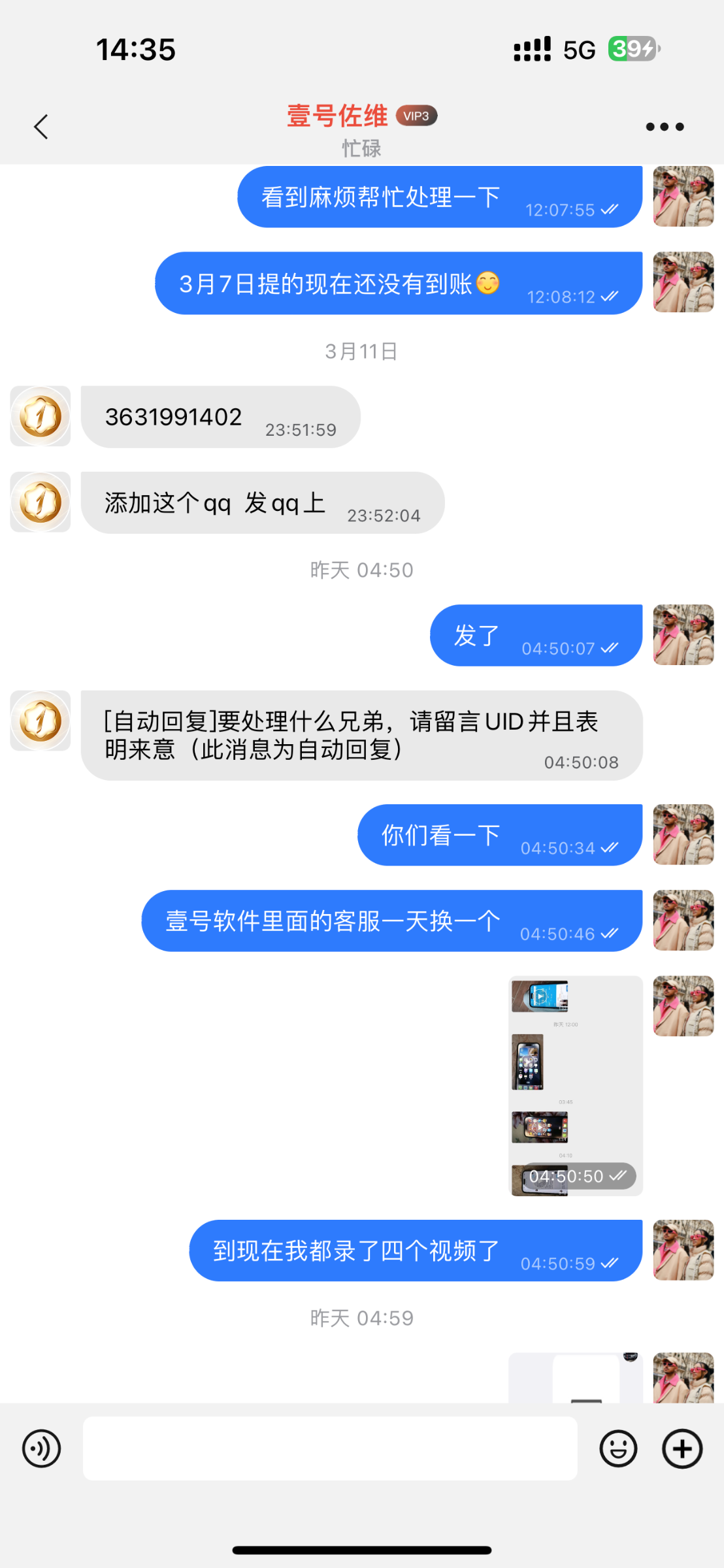This screenshot has height=1568, width=724.
Task: Go back from the 壹号佐维 chat
Action: point(41,127)
